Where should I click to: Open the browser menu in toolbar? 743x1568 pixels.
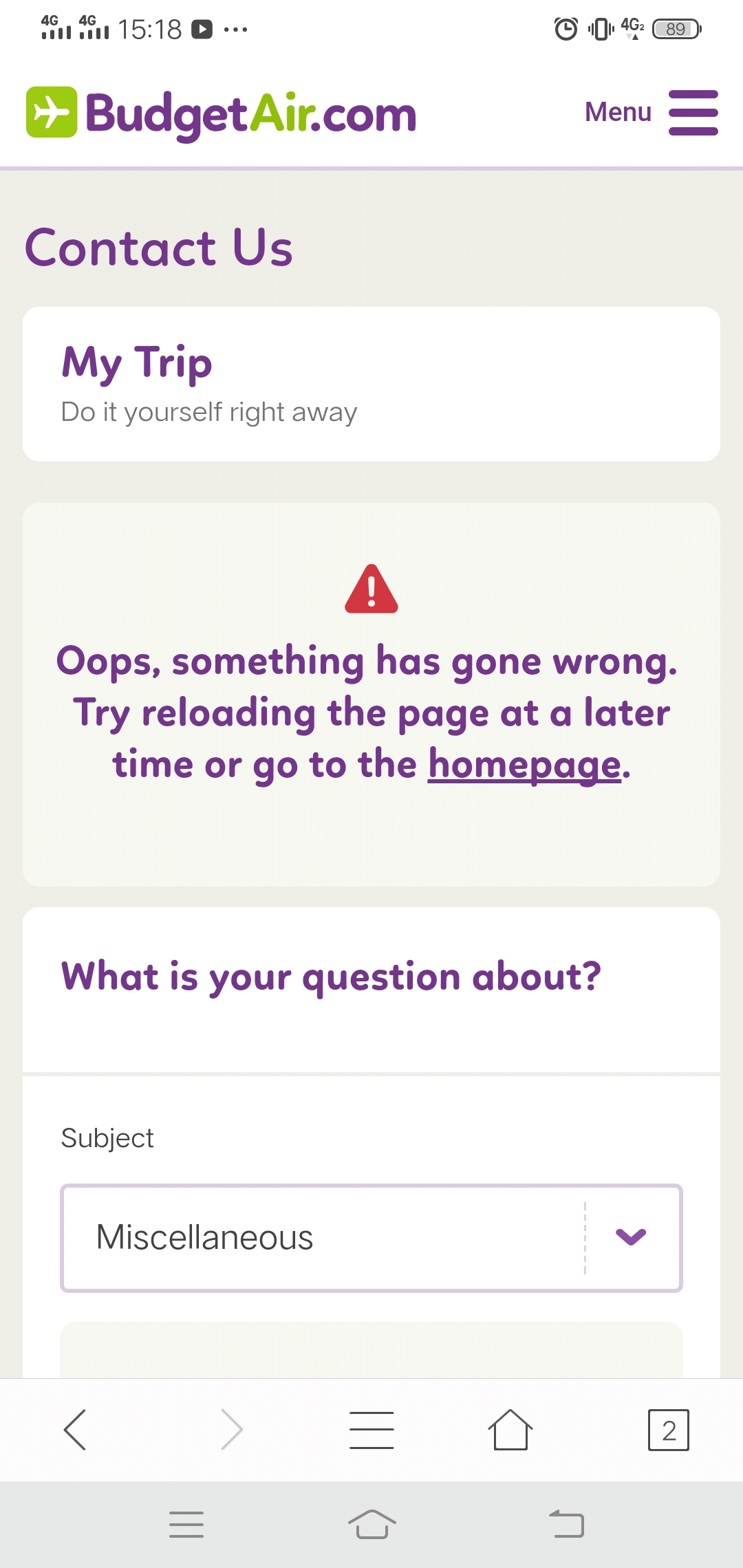(x=371, y=1429)
